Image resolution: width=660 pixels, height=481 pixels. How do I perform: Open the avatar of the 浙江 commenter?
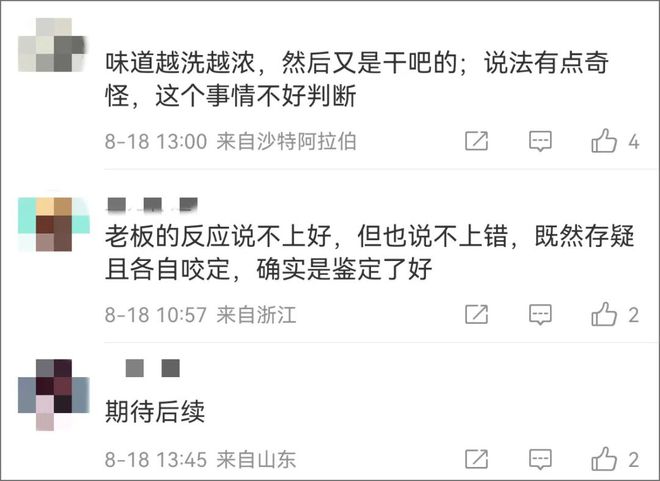point(54,224)
